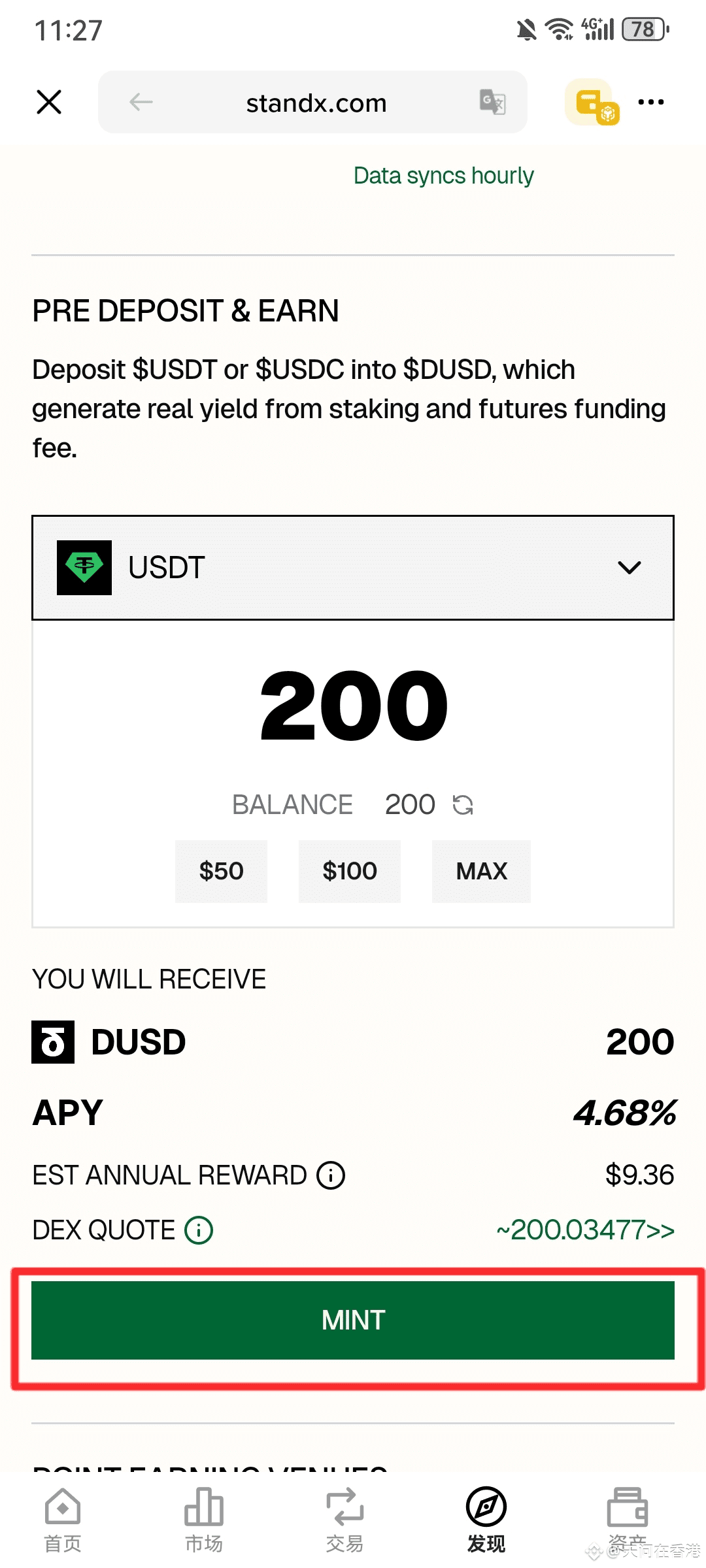The width and height of the screenshot is (706, 1568).
Task: Open the three-dot overflow menu
Action: (650, 102)
